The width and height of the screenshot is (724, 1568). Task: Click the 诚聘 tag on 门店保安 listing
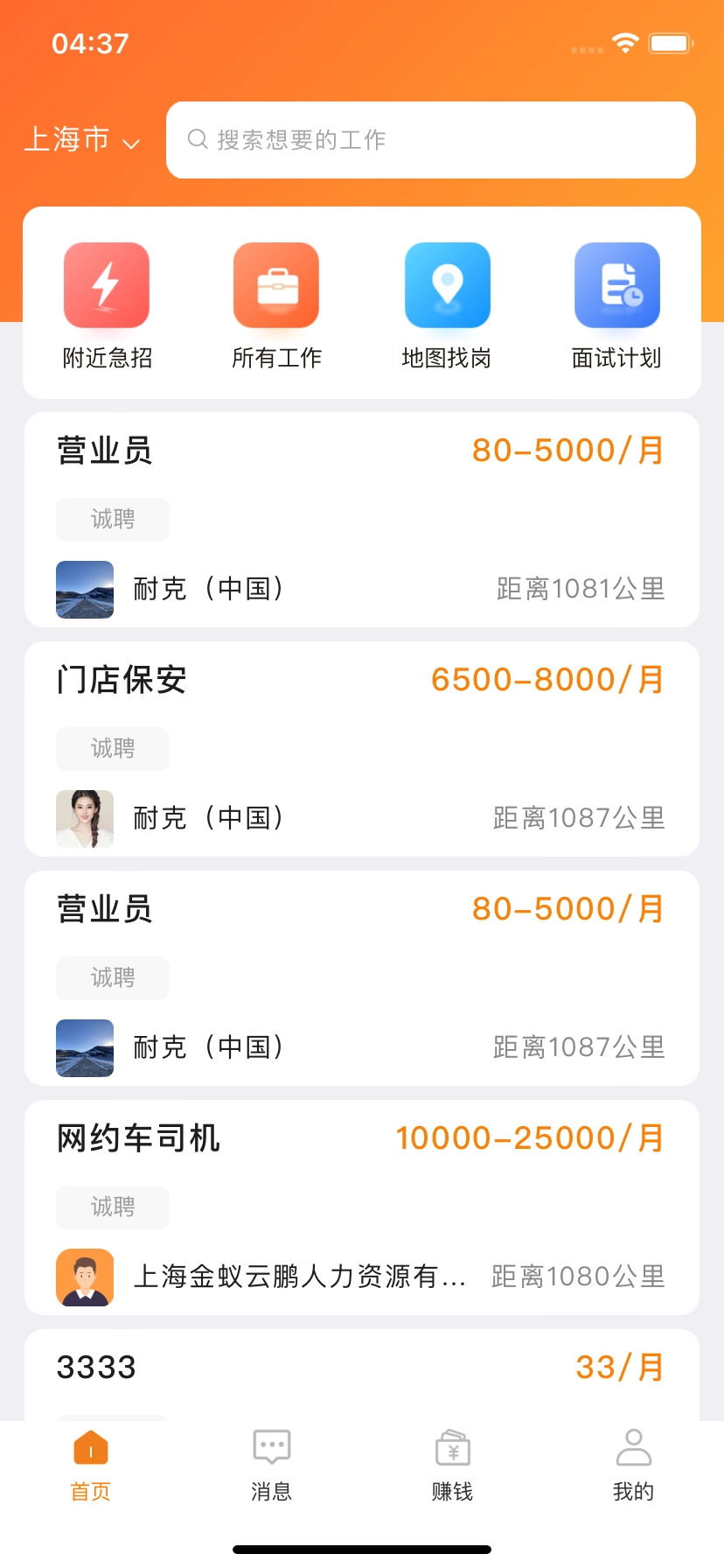[112, 748]
